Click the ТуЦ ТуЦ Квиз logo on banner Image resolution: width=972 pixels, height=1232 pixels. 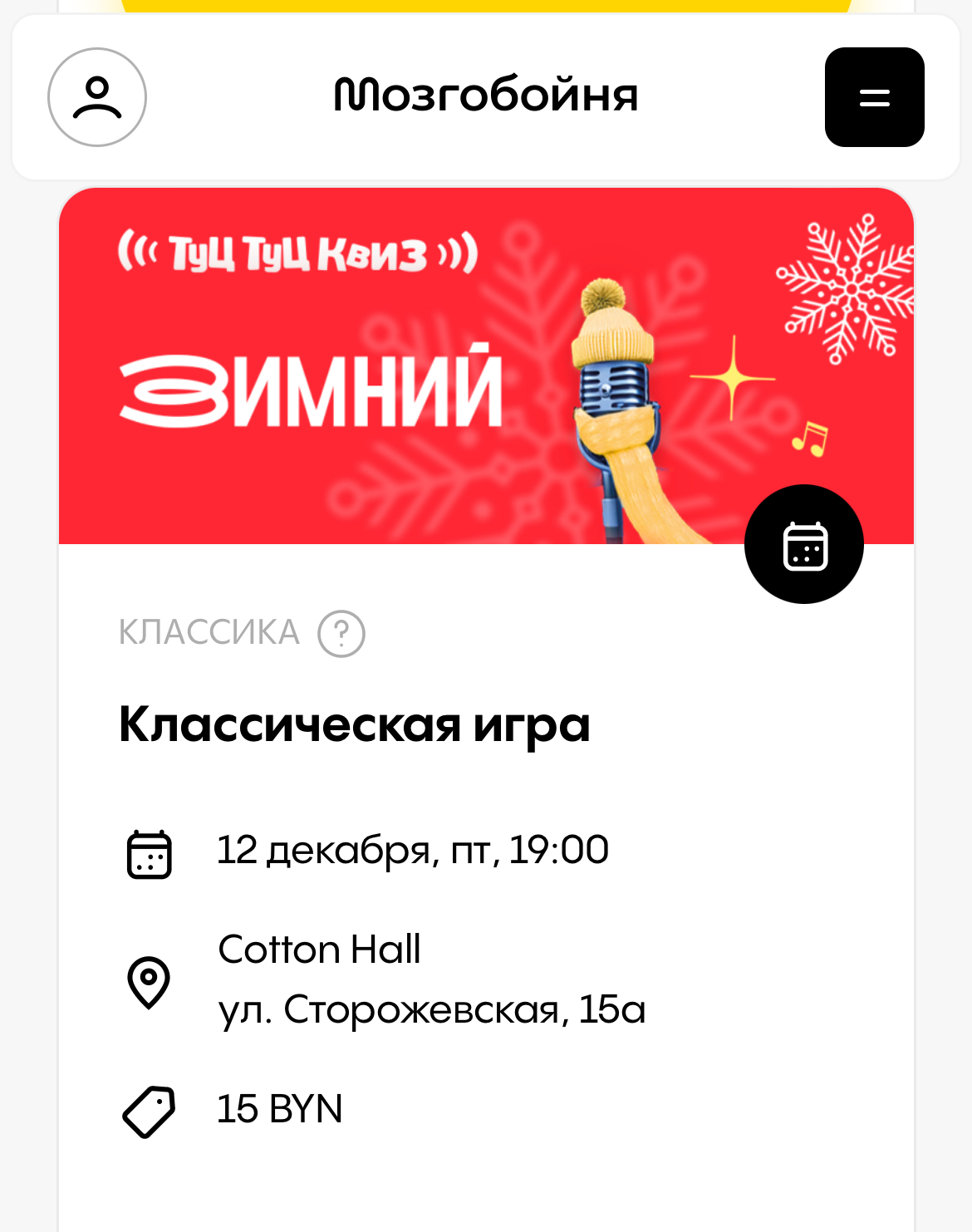(296, 253)
